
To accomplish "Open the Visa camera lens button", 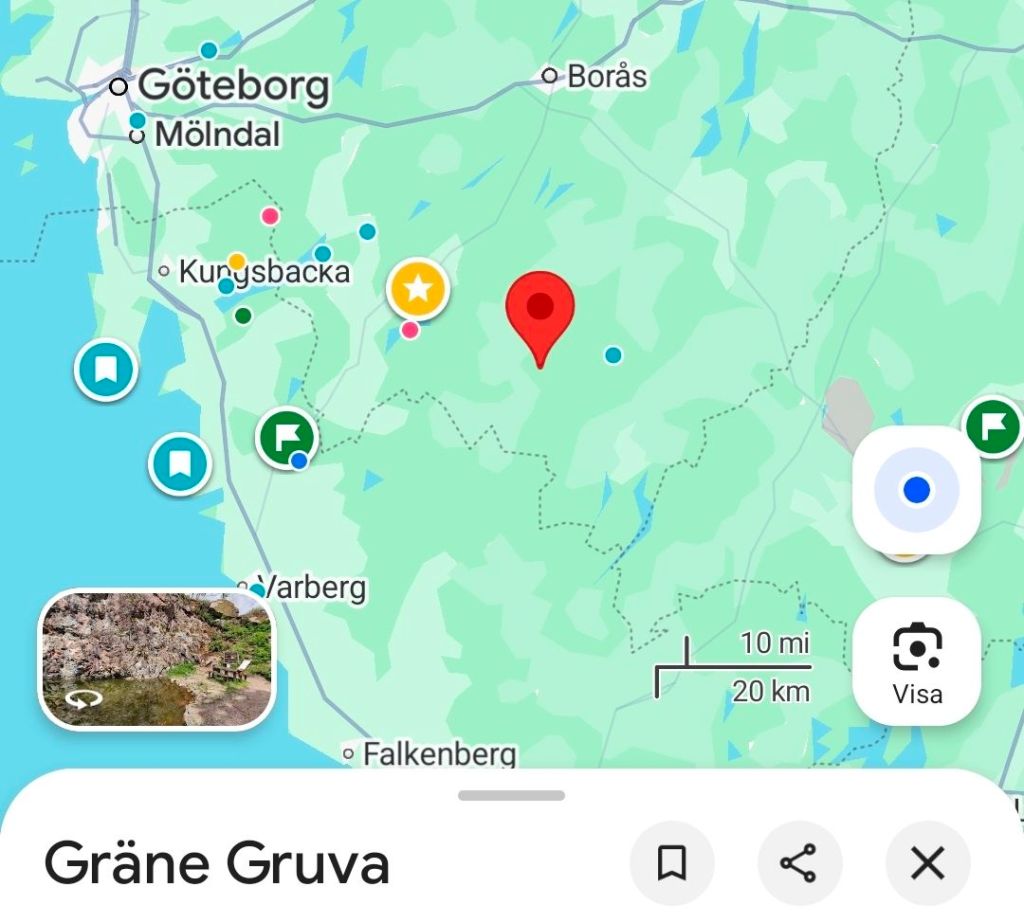I will [x=916, y=661].
